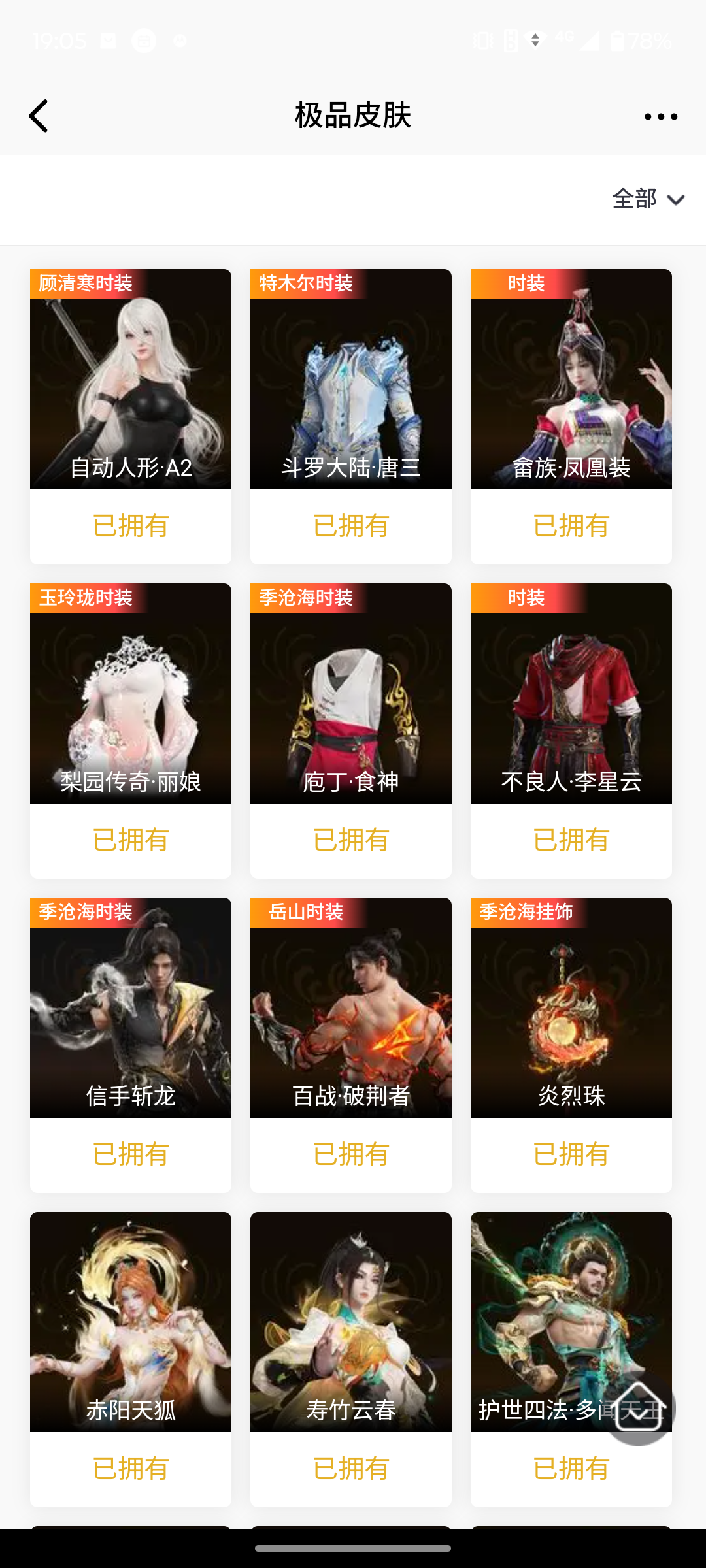View the 寿竹云春 skin card
Screen dimensions: 706x1568
pyautogui.click(x=351, y=1322)
